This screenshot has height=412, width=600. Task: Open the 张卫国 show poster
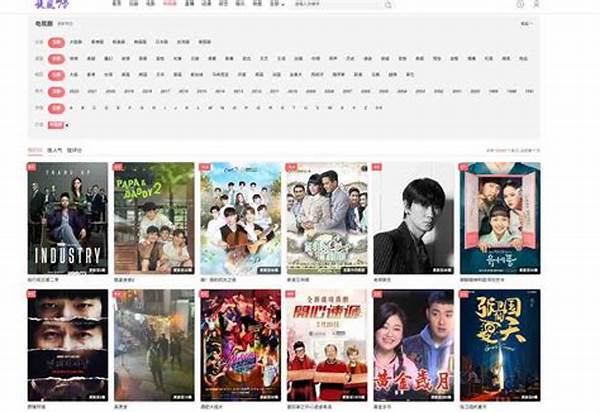tap(499, 345)
